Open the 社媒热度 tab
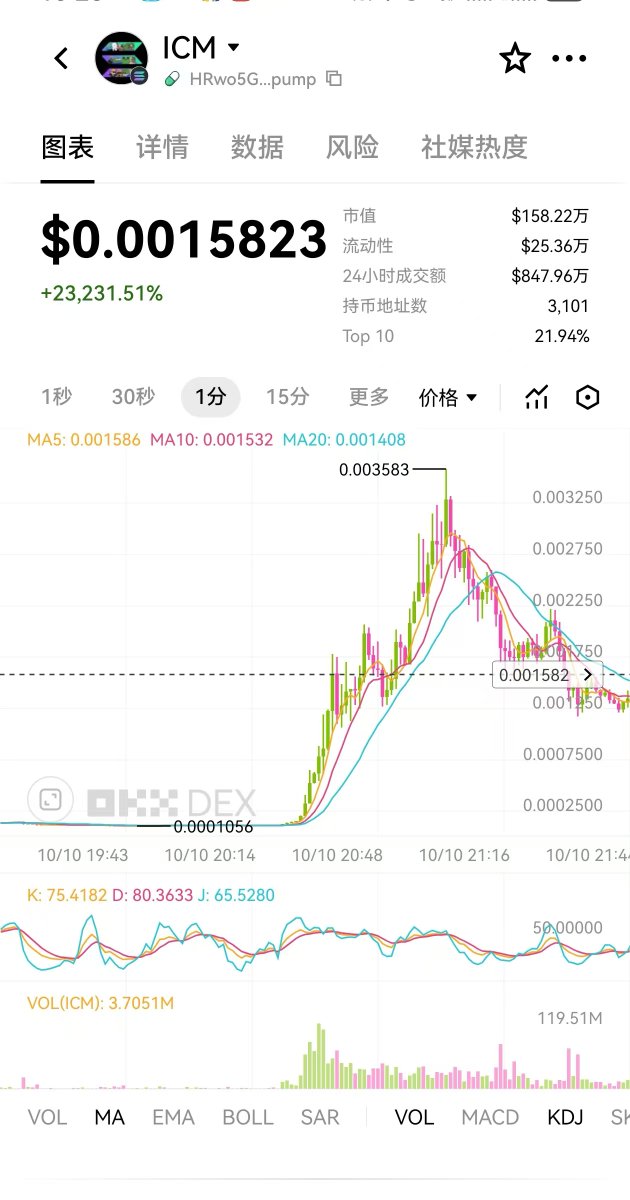The height and width of the screenshot is (1200, 630). point(474,147)
